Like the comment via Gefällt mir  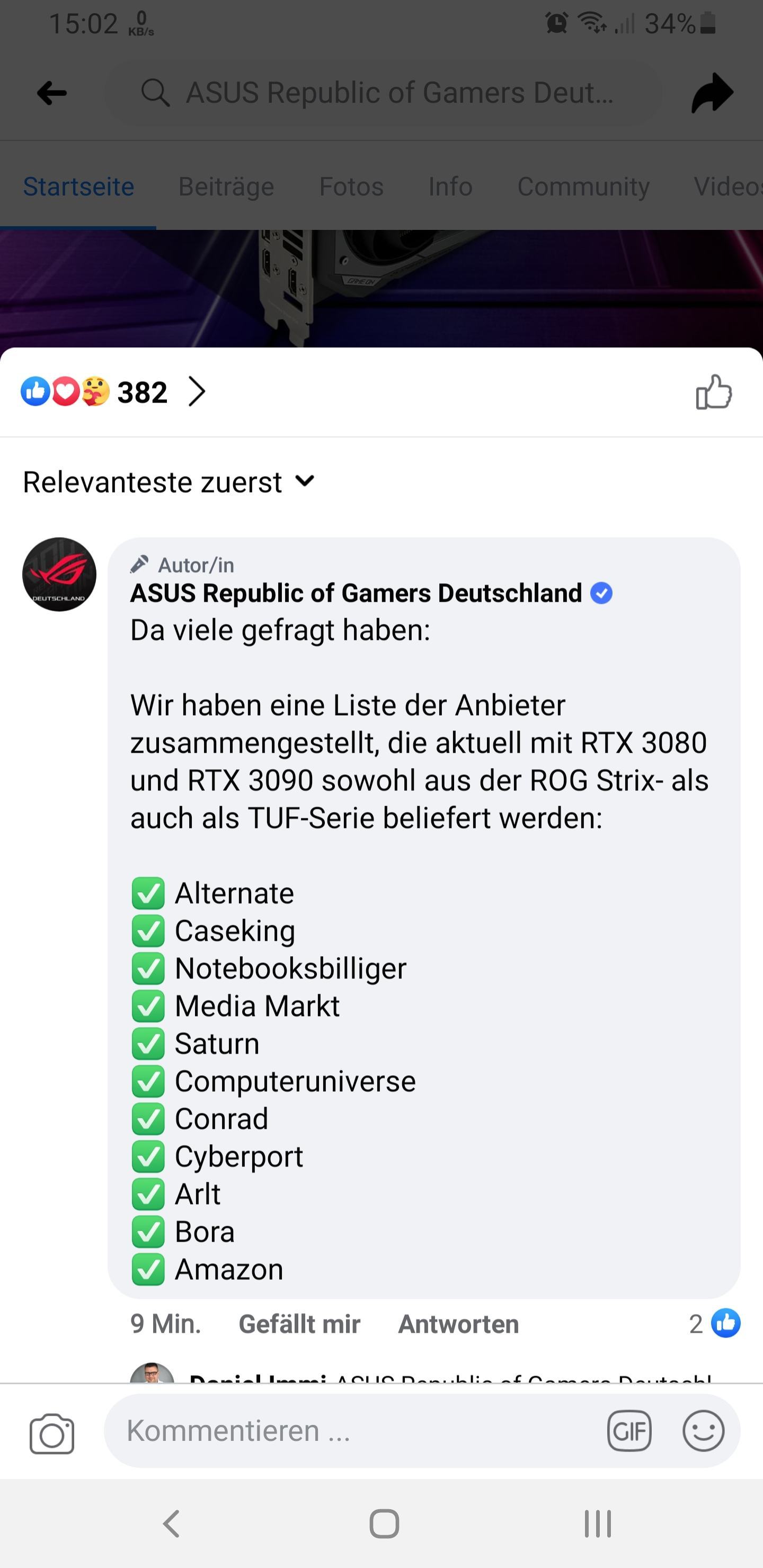tap(299, 1324)
